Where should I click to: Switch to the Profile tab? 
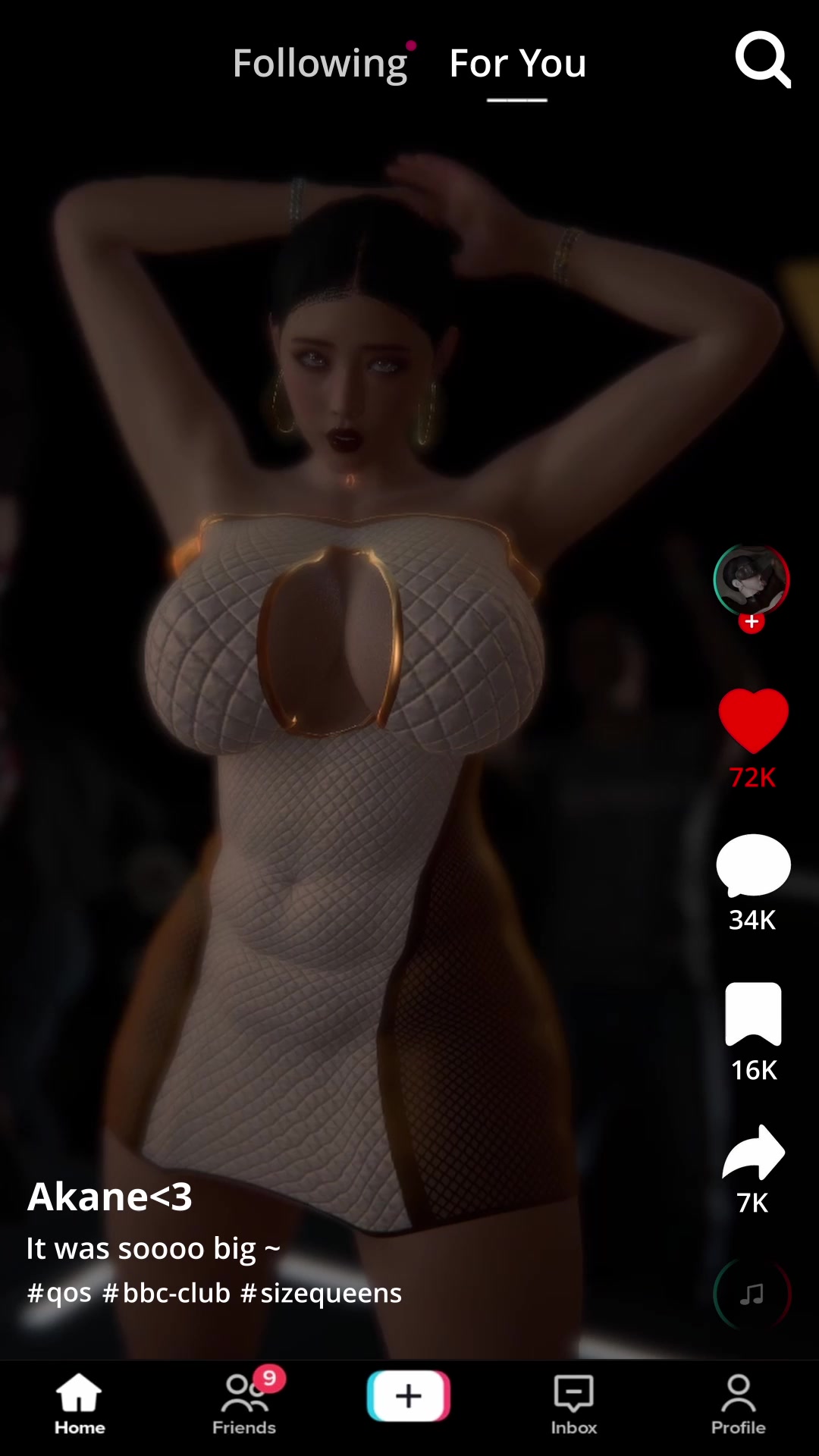[x=738, y=1404]
